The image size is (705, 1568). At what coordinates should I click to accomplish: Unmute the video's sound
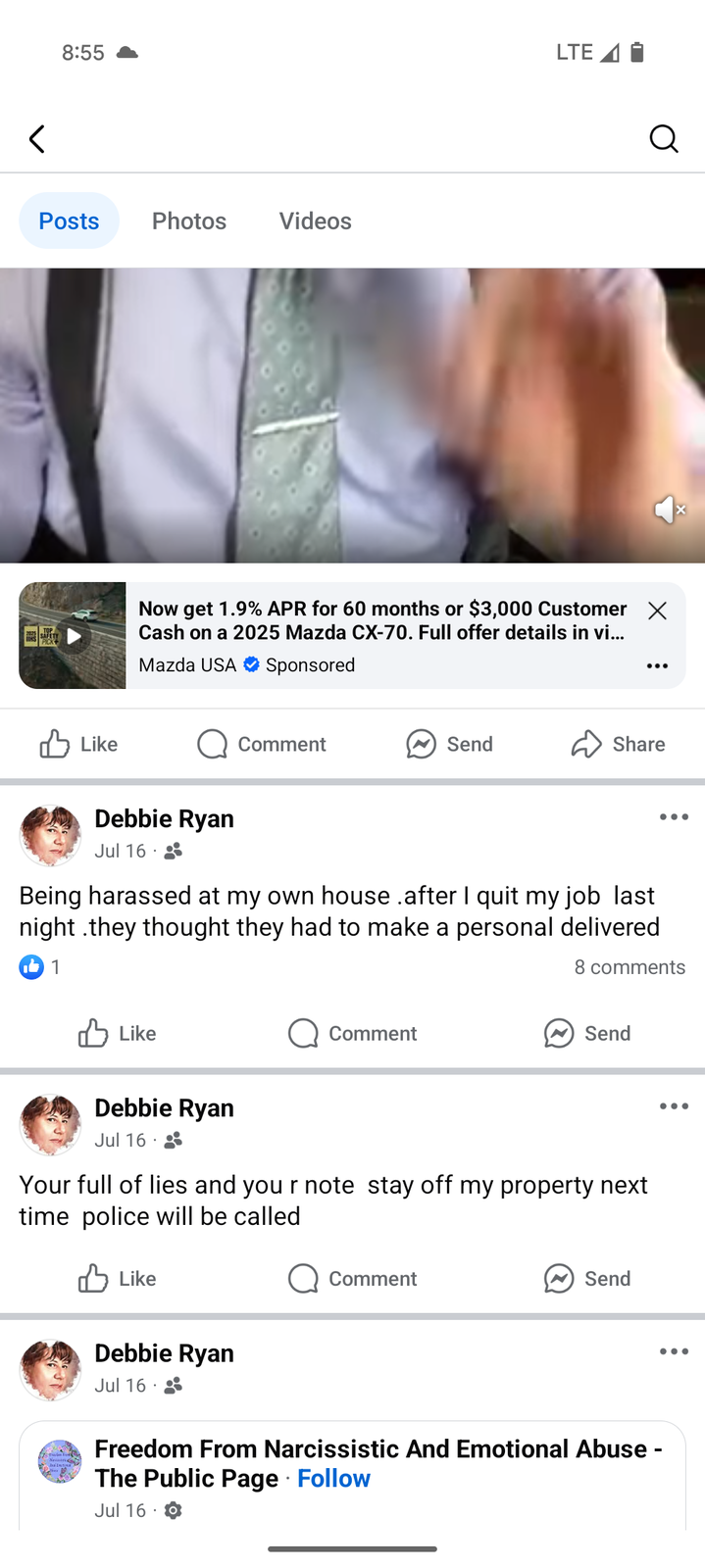(x=670, y=510)
